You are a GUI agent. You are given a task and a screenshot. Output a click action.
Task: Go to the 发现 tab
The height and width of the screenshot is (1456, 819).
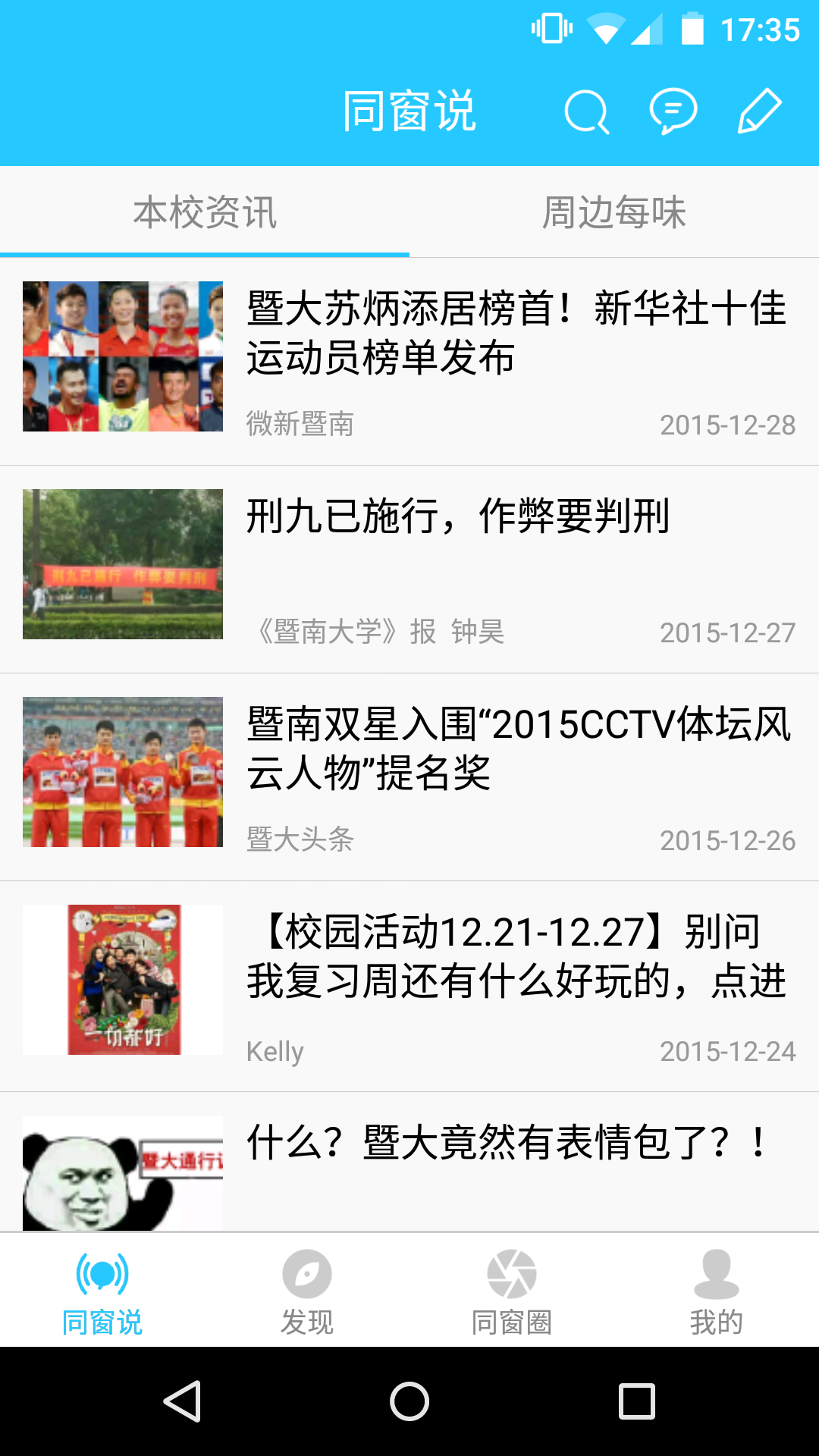tap(307, 1291)
